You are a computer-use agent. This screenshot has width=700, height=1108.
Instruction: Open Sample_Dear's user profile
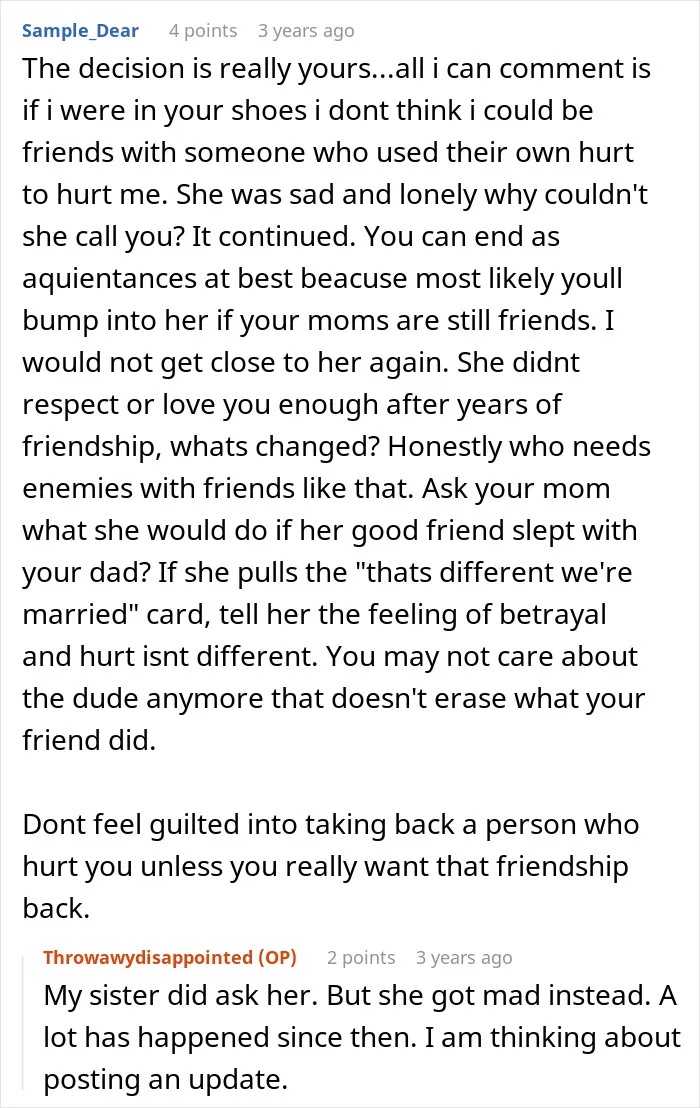[x=81, y=31]
